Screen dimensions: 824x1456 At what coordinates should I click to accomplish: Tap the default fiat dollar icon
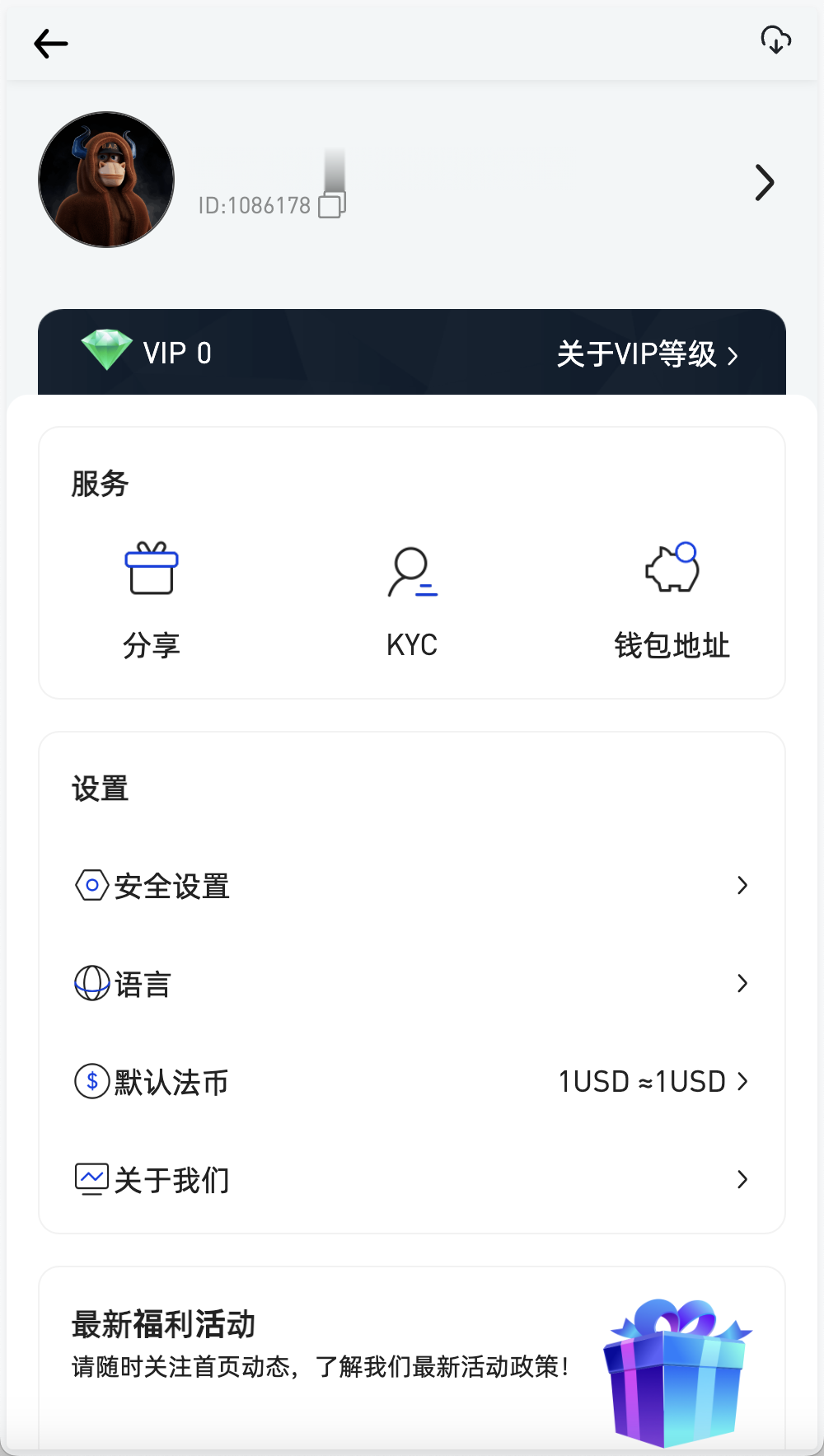pos(91,1081)
